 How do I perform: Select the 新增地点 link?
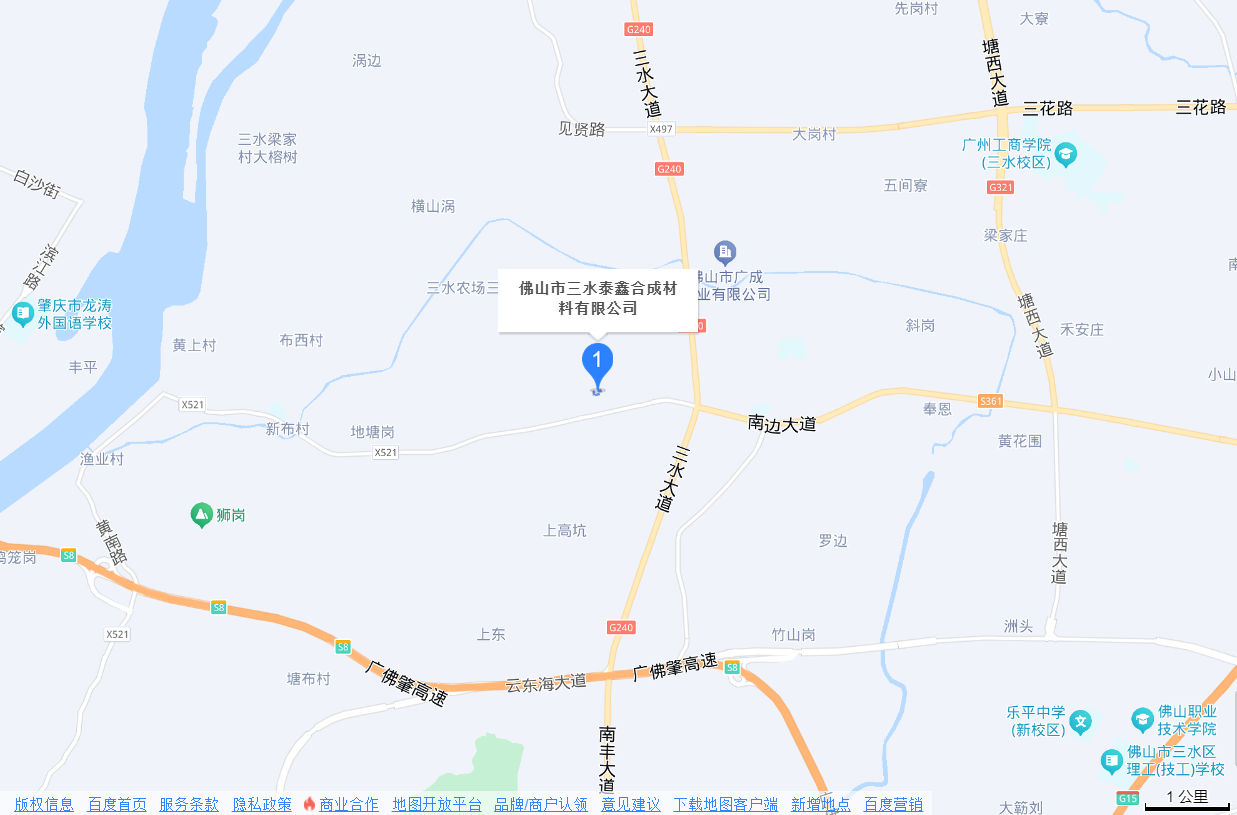(x=821, y=804)
